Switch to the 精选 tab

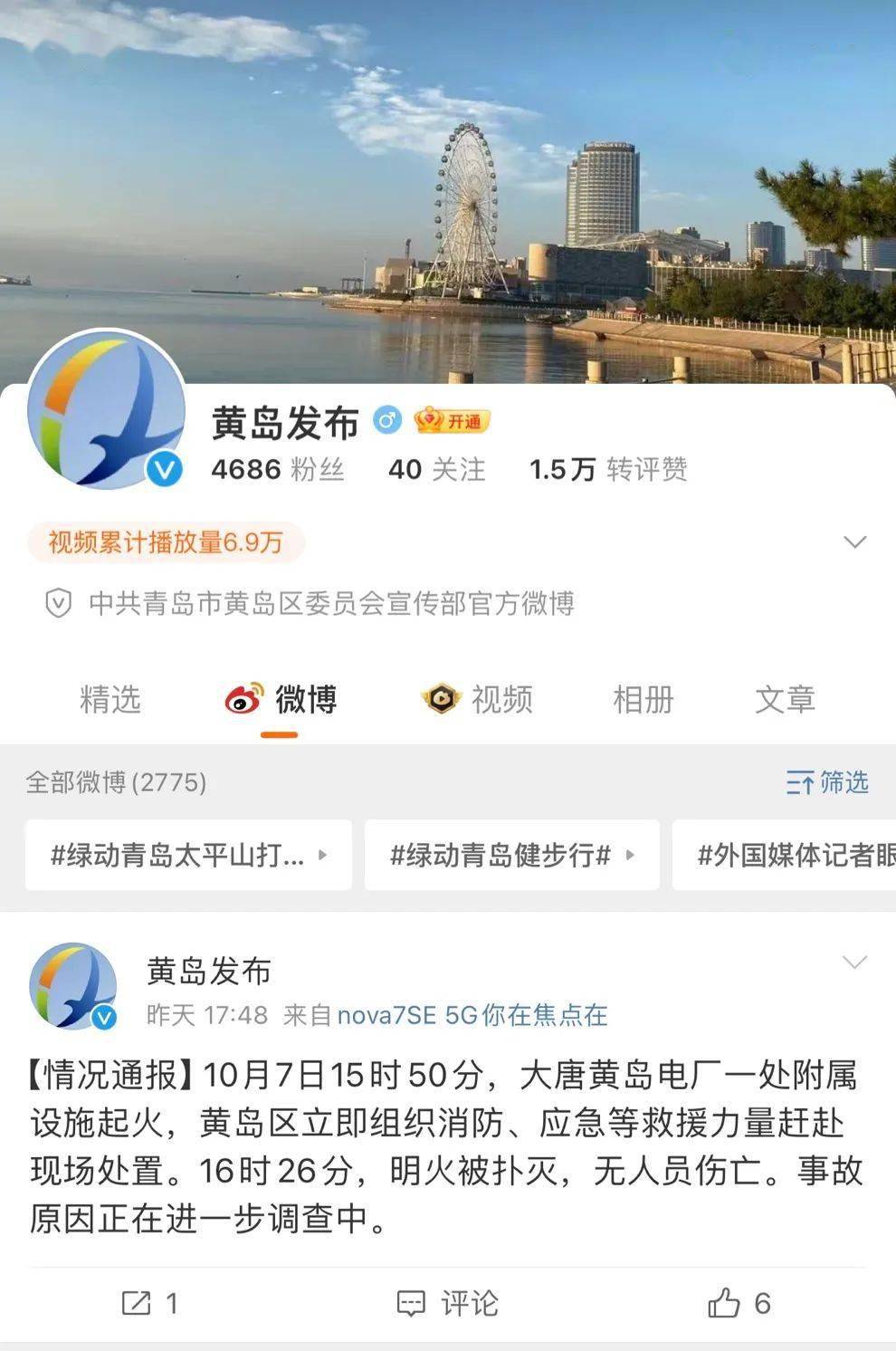point(110,699)
